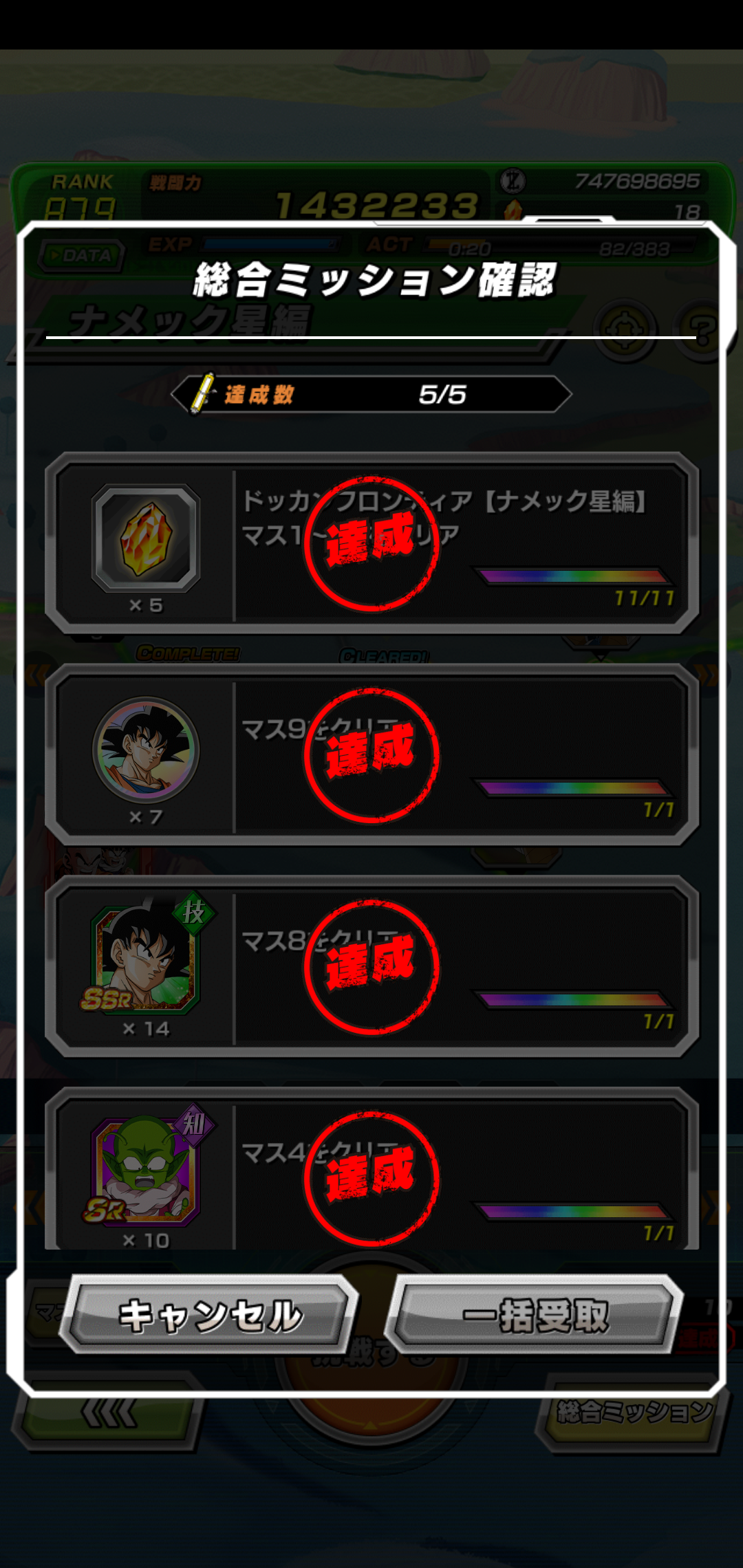Select the マス9 clear mission row
This screenshot has height=1568, width=743.
371,755
